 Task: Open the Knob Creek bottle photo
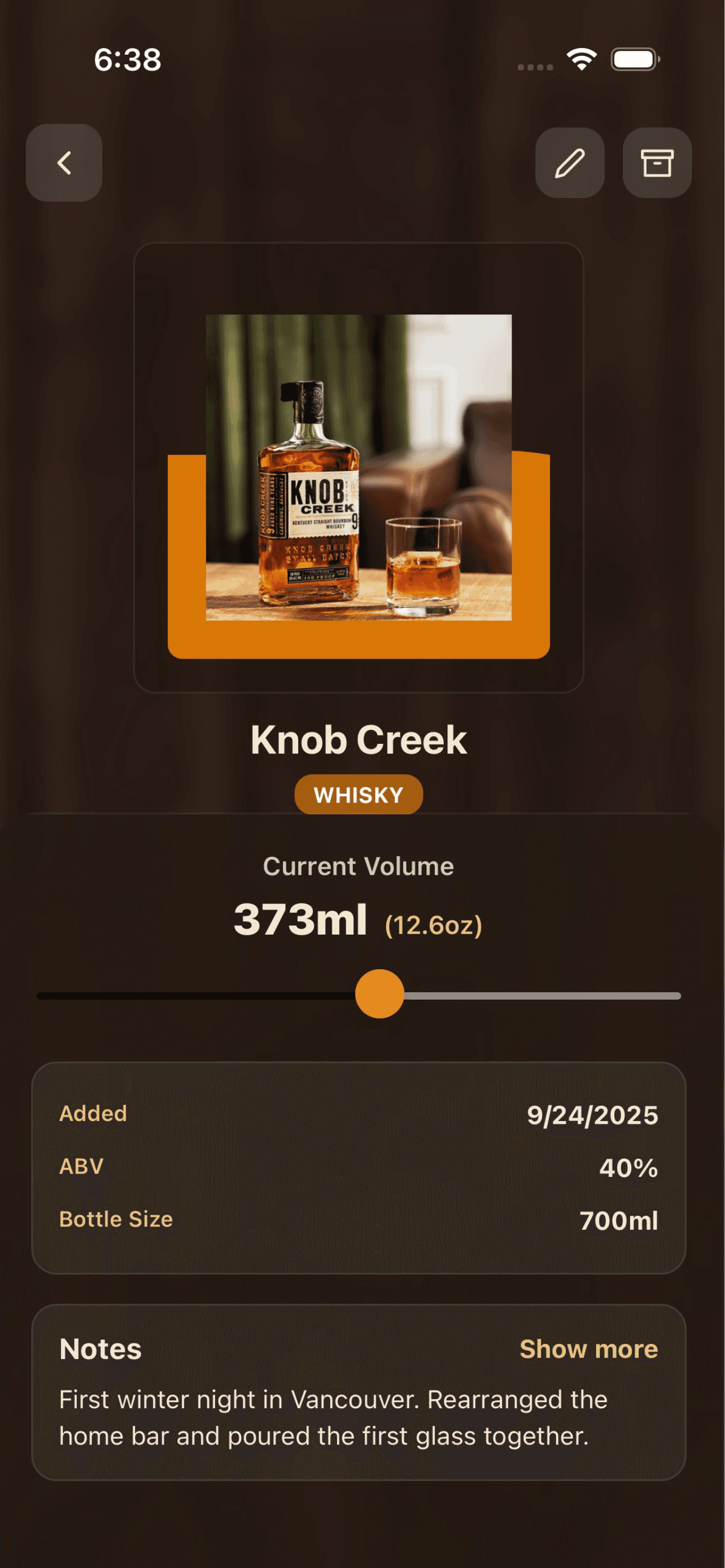click(359, 467)
